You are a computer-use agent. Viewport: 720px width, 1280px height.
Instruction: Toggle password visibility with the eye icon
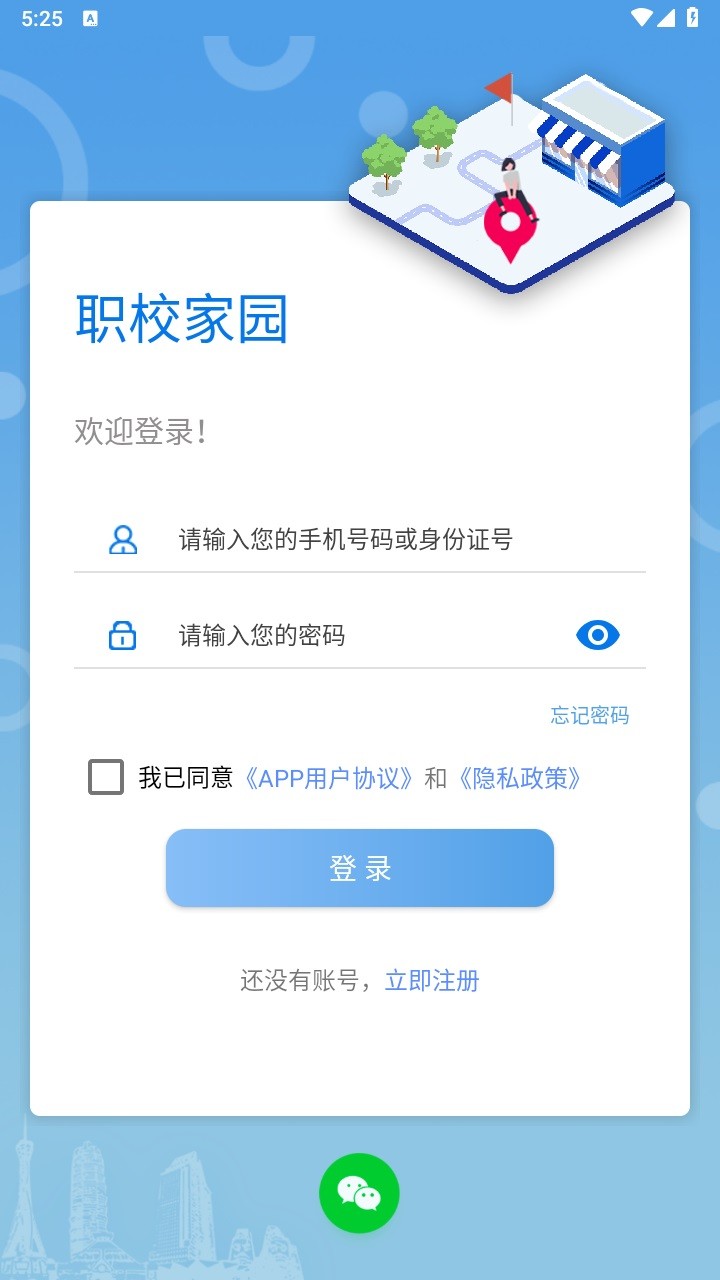click(x=597, y=634)
